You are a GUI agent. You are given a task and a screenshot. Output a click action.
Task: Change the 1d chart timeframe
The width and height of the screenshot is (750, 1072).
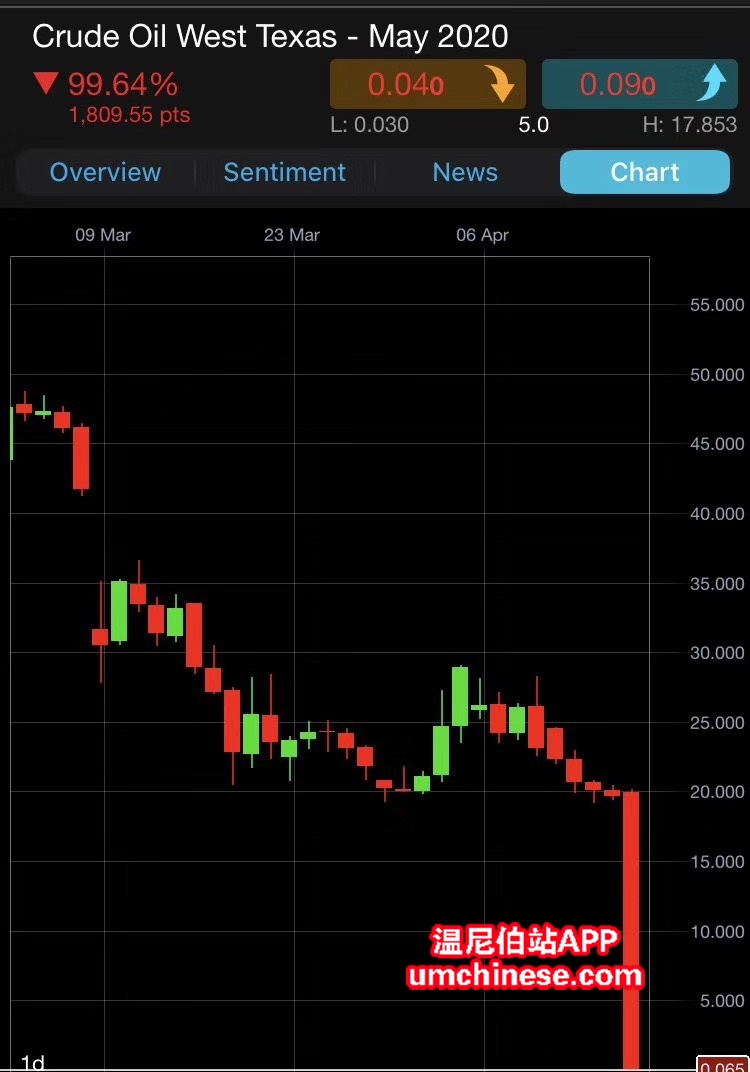tap(32, 1062)
